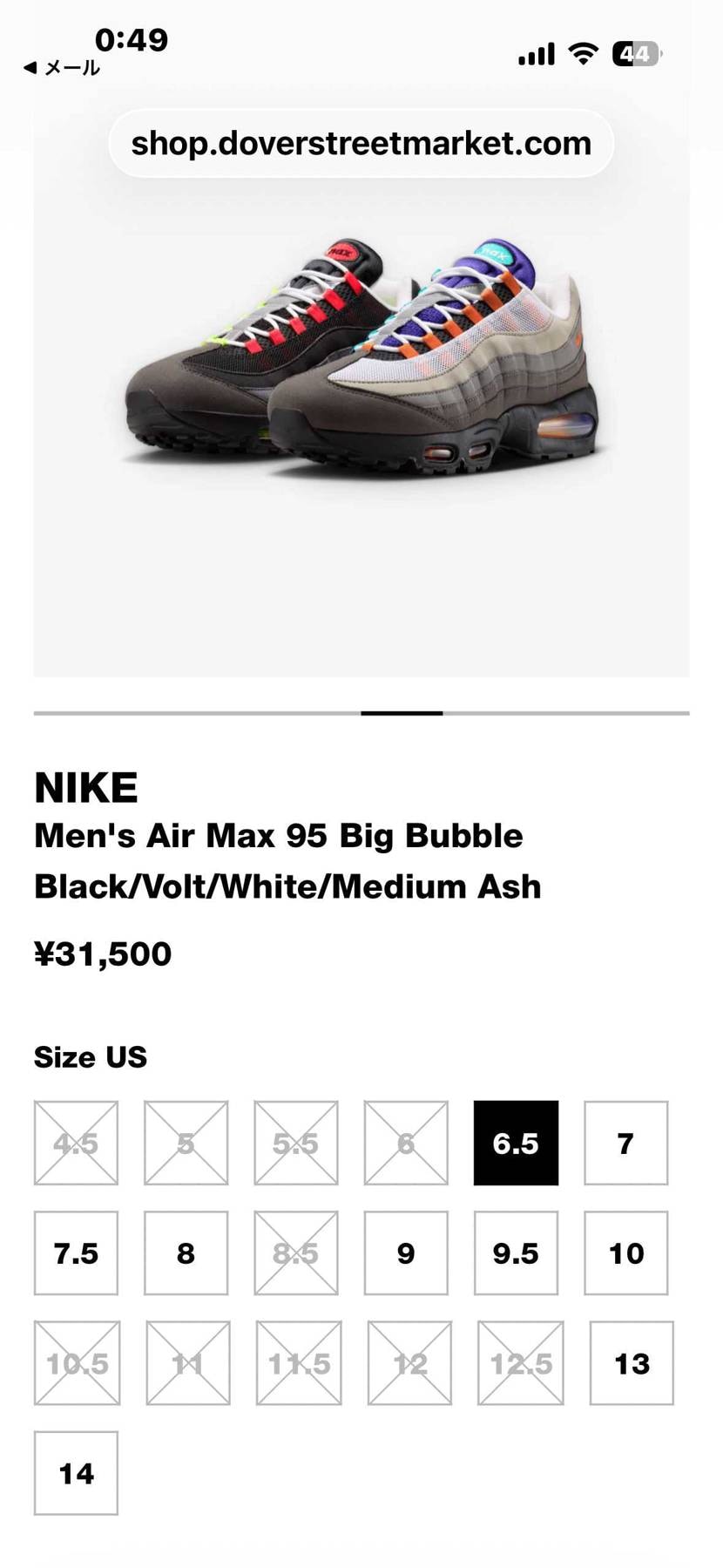Pick size US 8
This screenshot has height=1568, width=723.
[186, 1252]
